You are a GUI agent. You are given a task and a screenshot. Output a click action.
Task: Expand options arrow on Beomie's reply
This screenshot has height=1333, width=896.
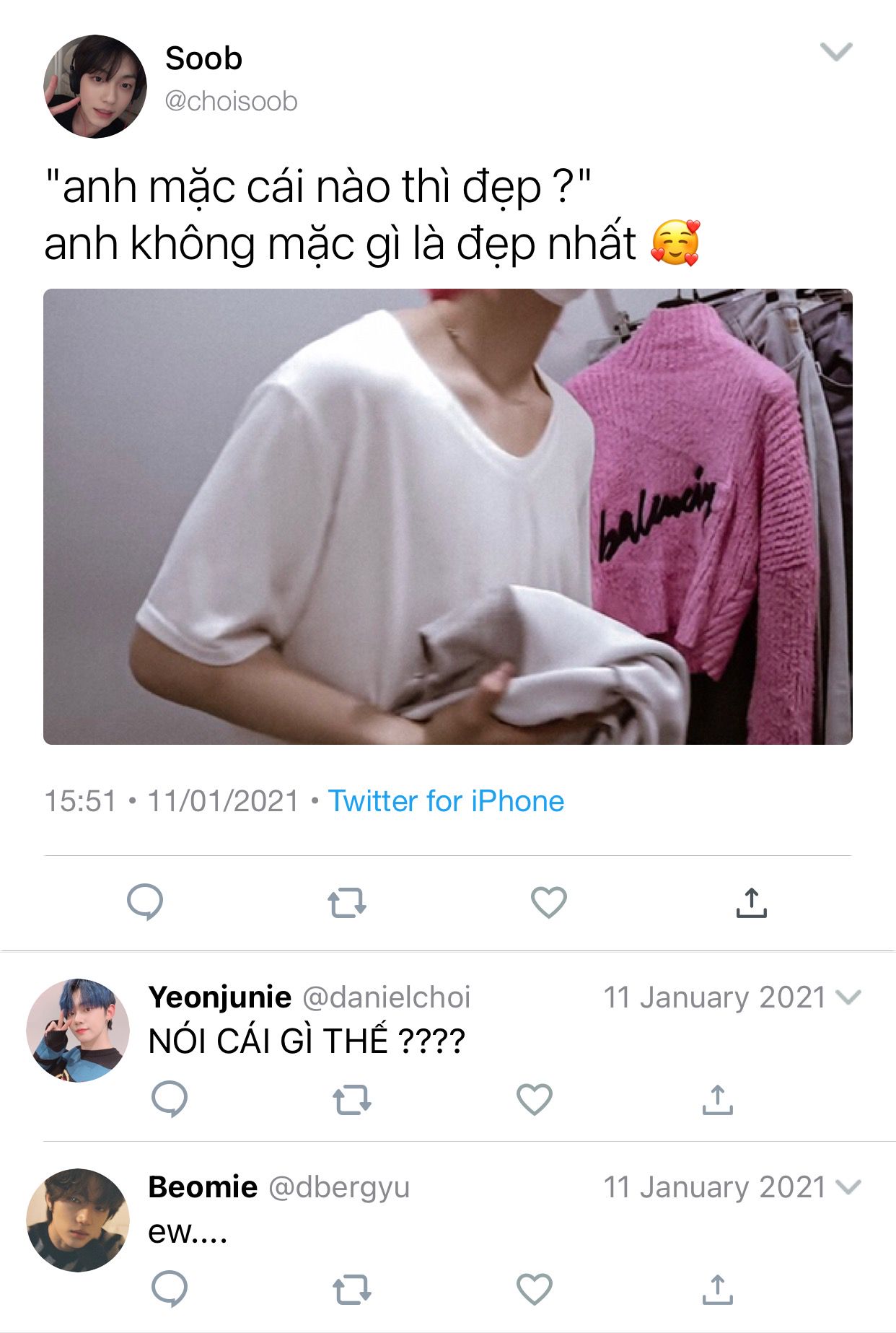pos(848,1187)
